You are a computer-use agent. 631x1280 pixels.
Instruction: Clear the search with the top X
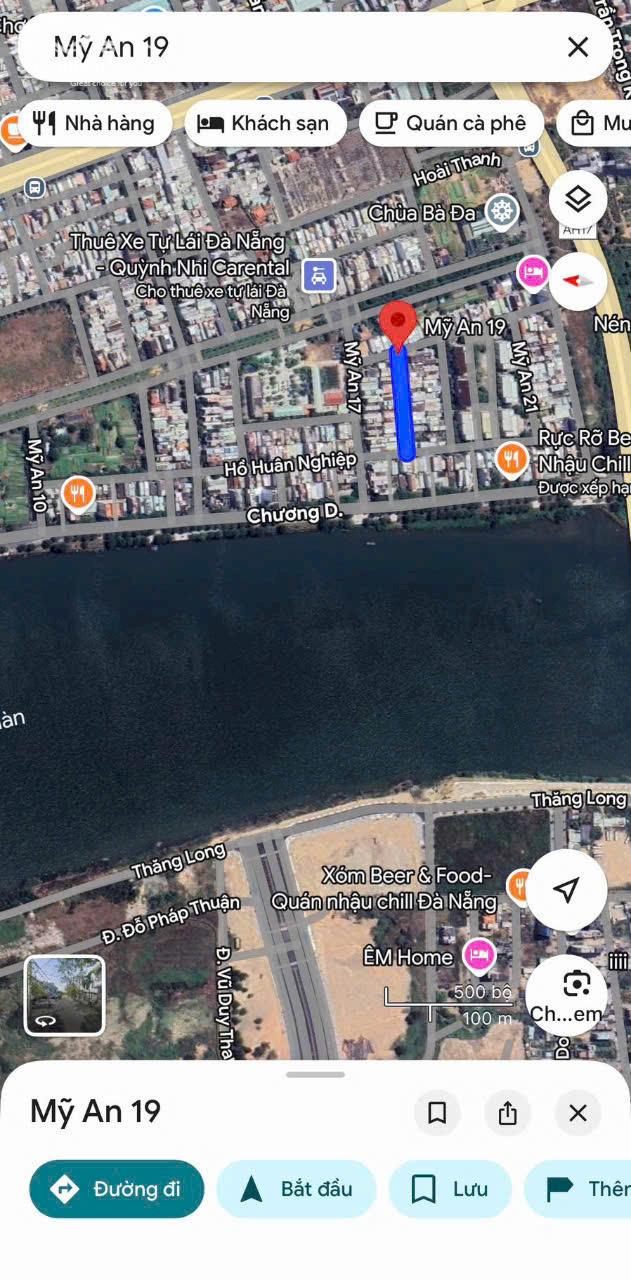[577, 47]
